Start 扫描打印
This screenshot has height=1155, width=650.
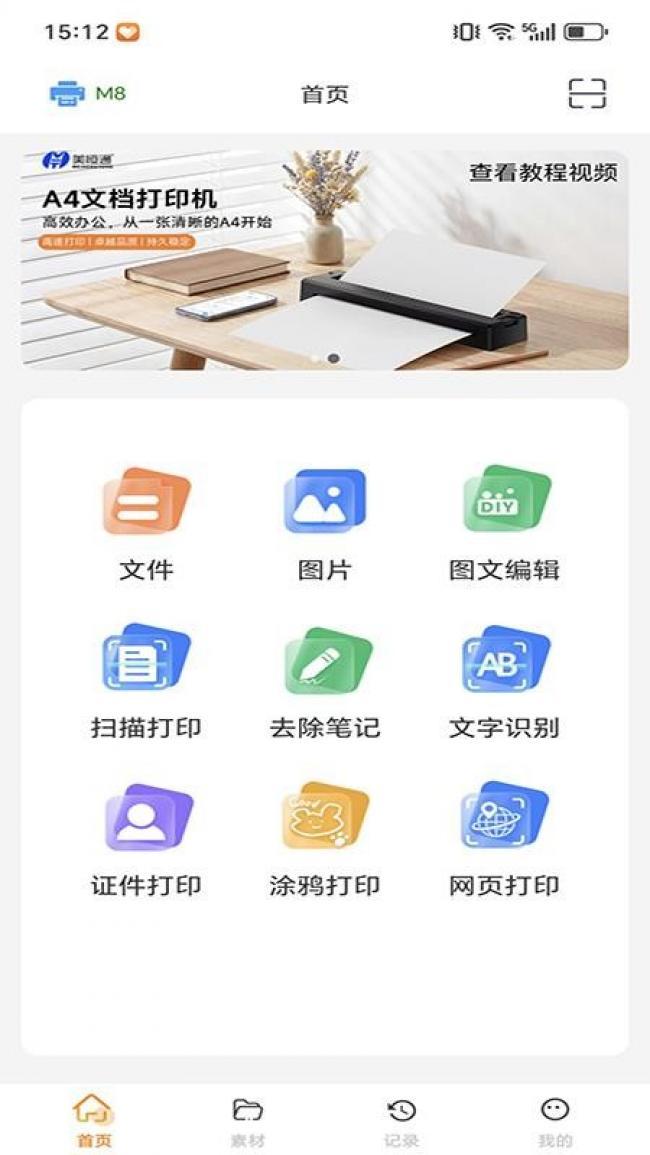click(x=146, y=681)
